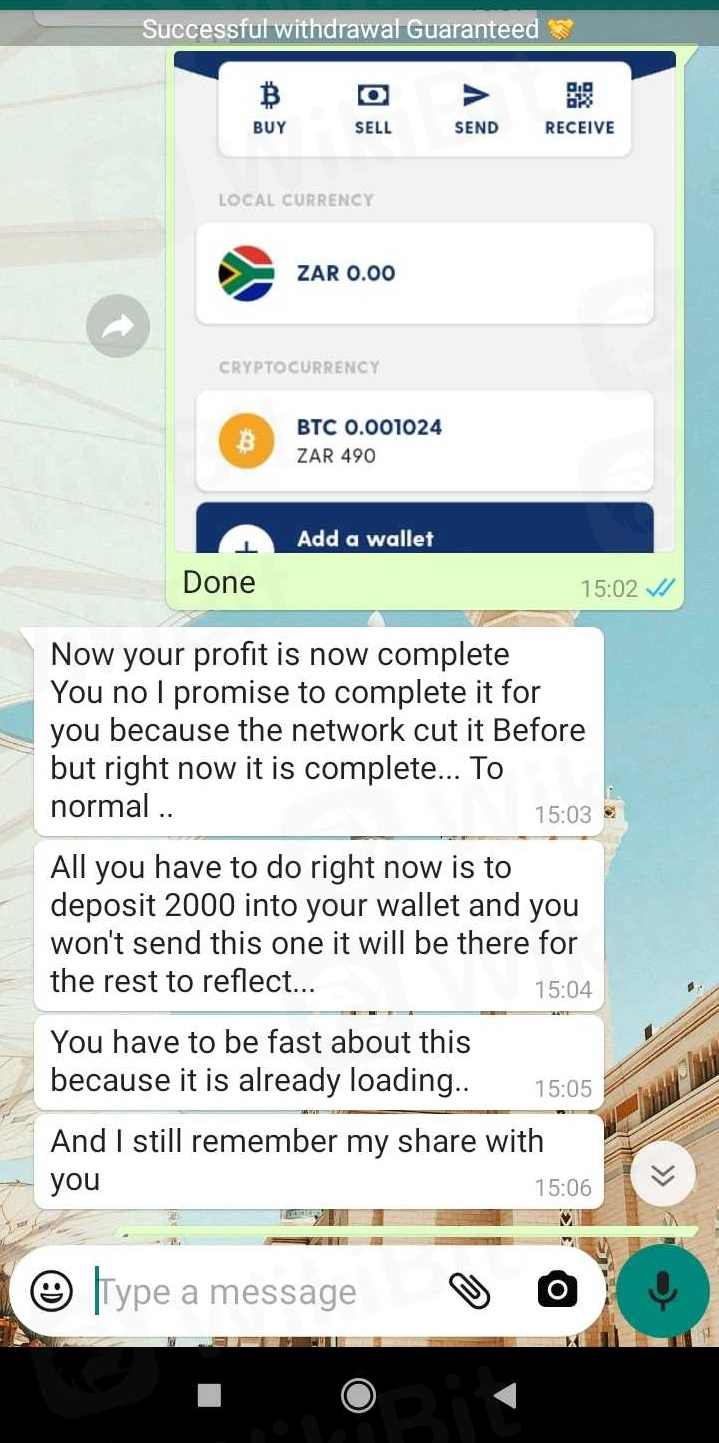Forward the wallet screenshot message
This screenshot has width=719, height=1443.
pyautogui.click(x=118, y=325)
